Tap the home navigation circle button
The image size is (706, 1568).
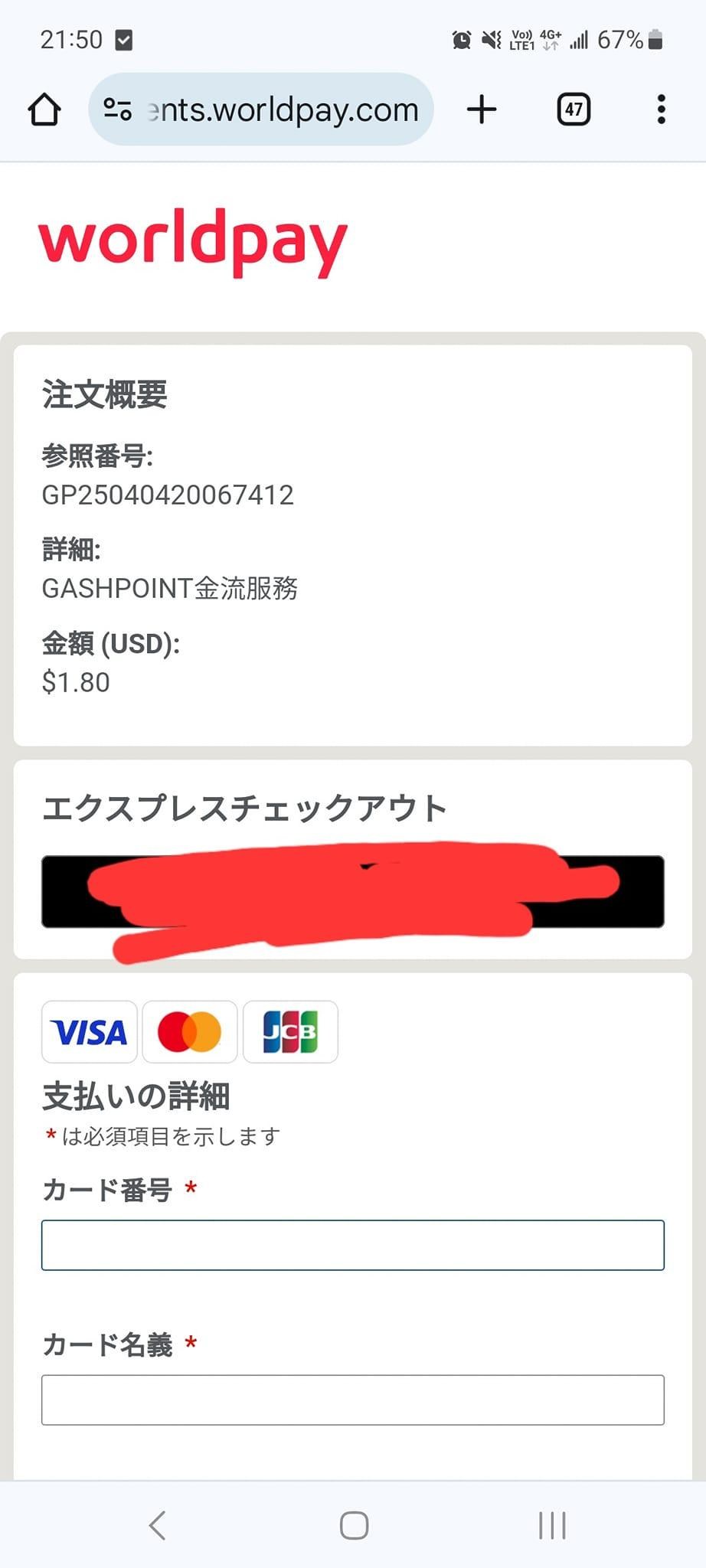(352, 1524)
